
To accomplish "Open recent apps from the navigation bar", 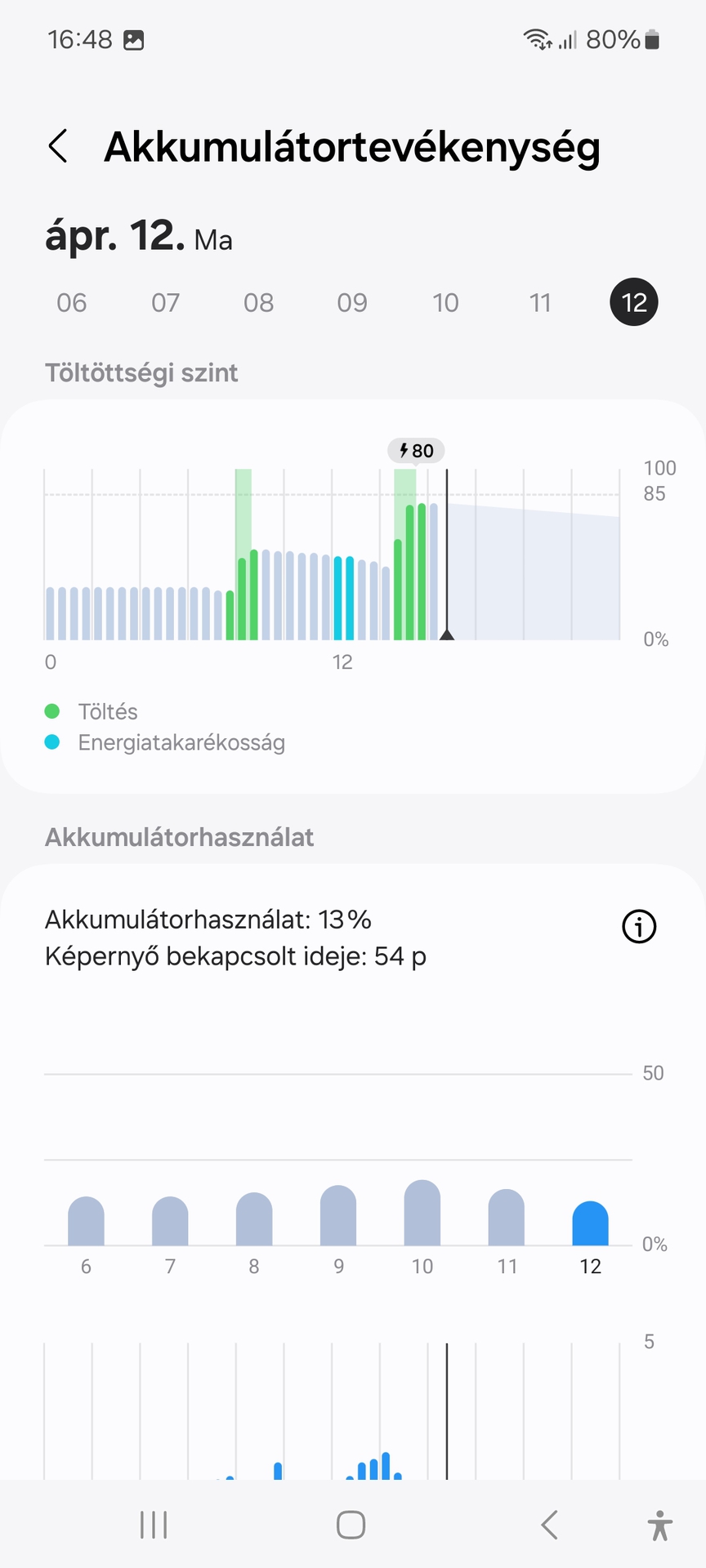I will [154, 1525].
